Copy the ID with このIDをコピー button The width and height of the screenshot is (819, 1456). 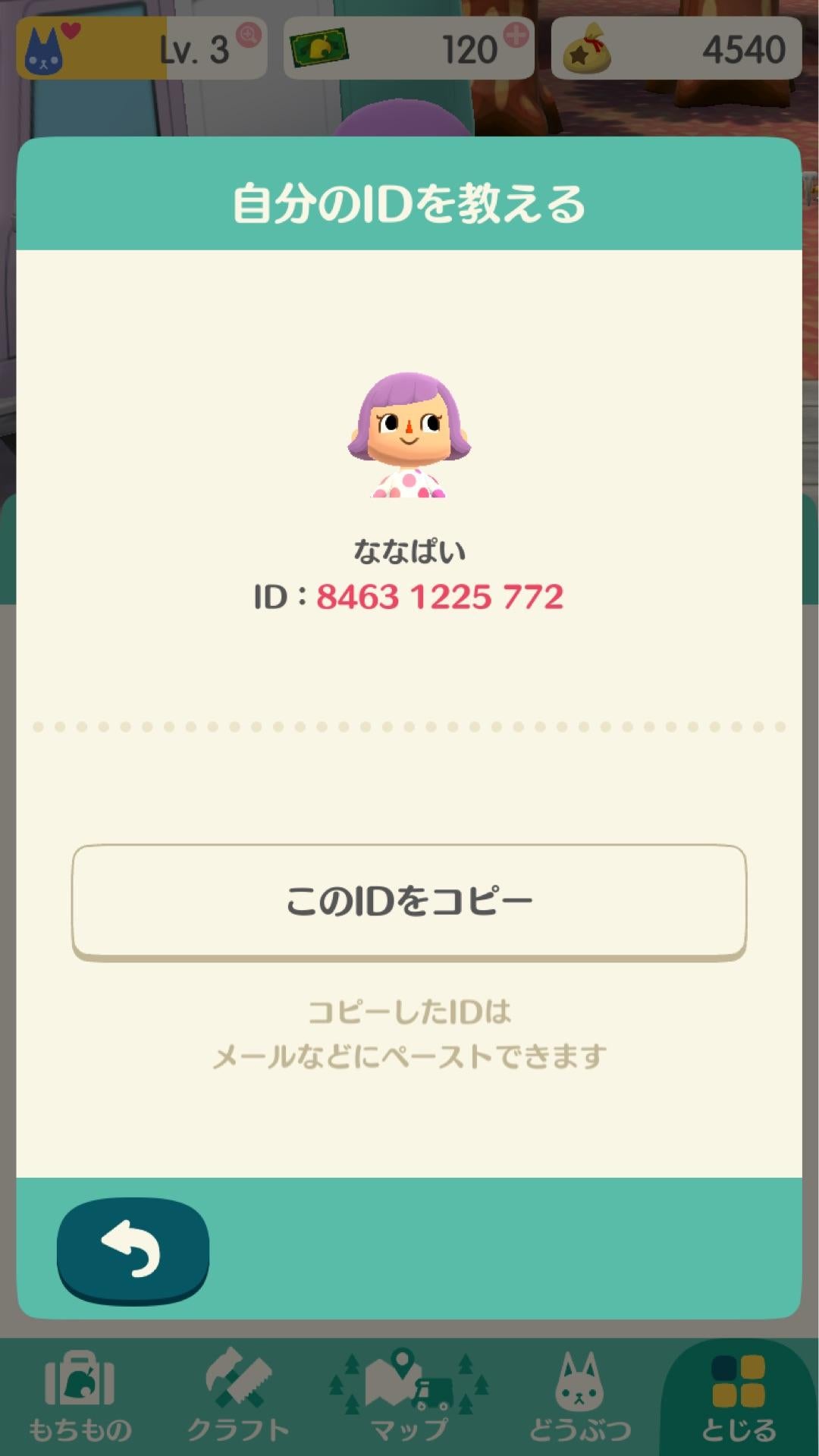[x=409, y=901]
